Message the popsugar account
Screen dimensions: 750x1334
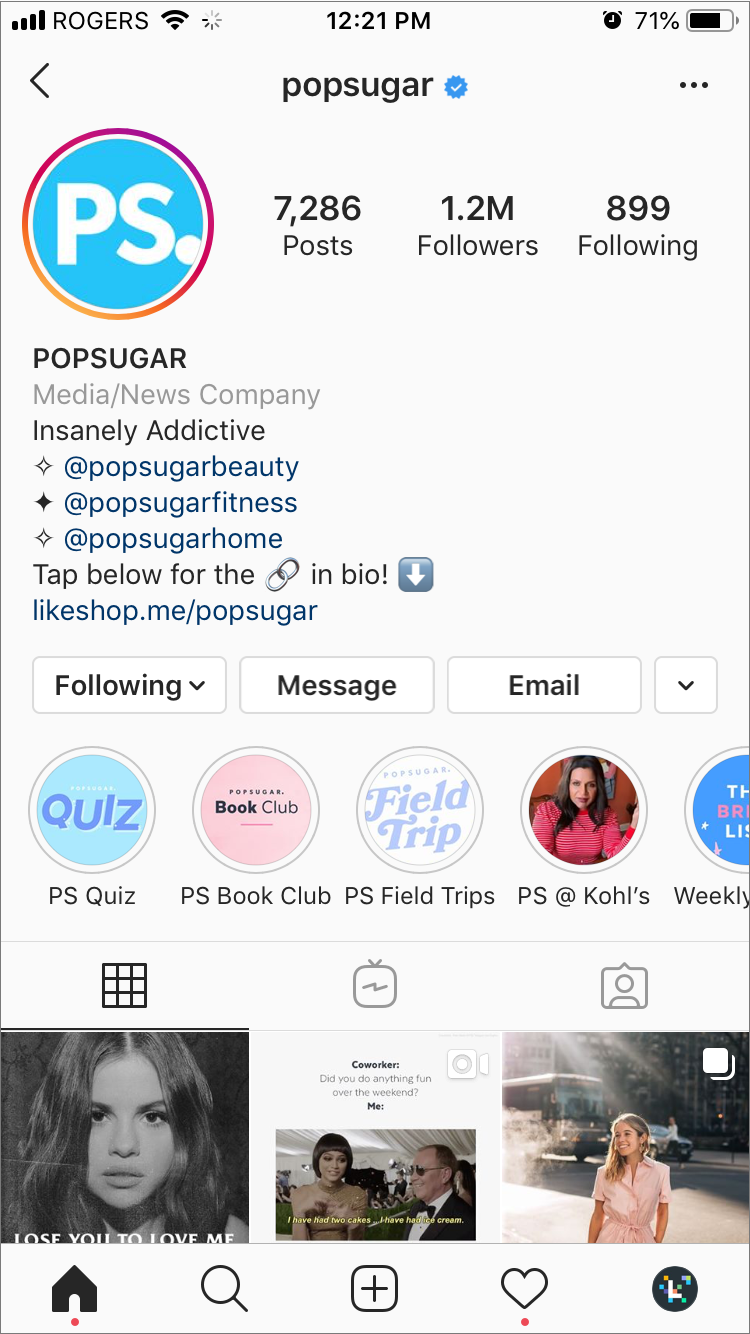point(337,685)
